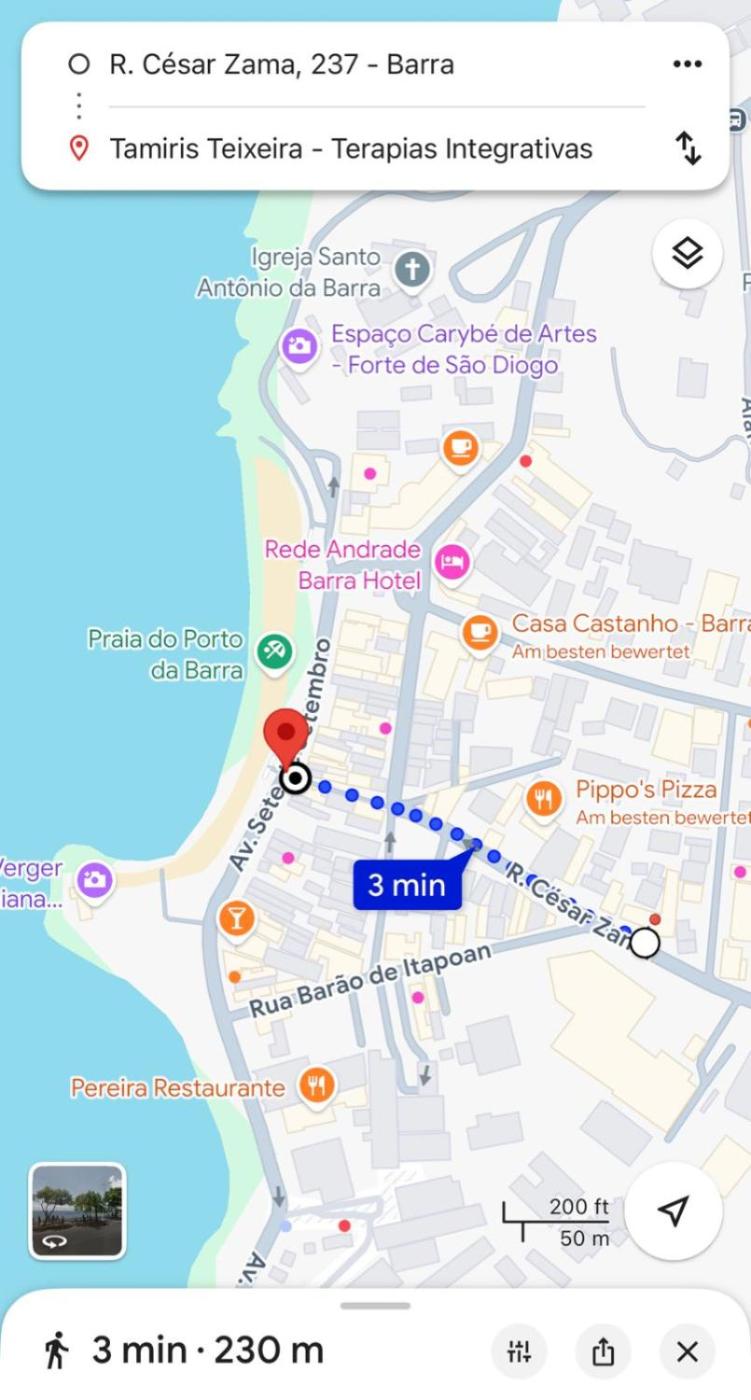The height and width of the screenshot is (1400, 751).
Task: Open route options filter
Action: pyautogui.click(x=519, y=1352)
